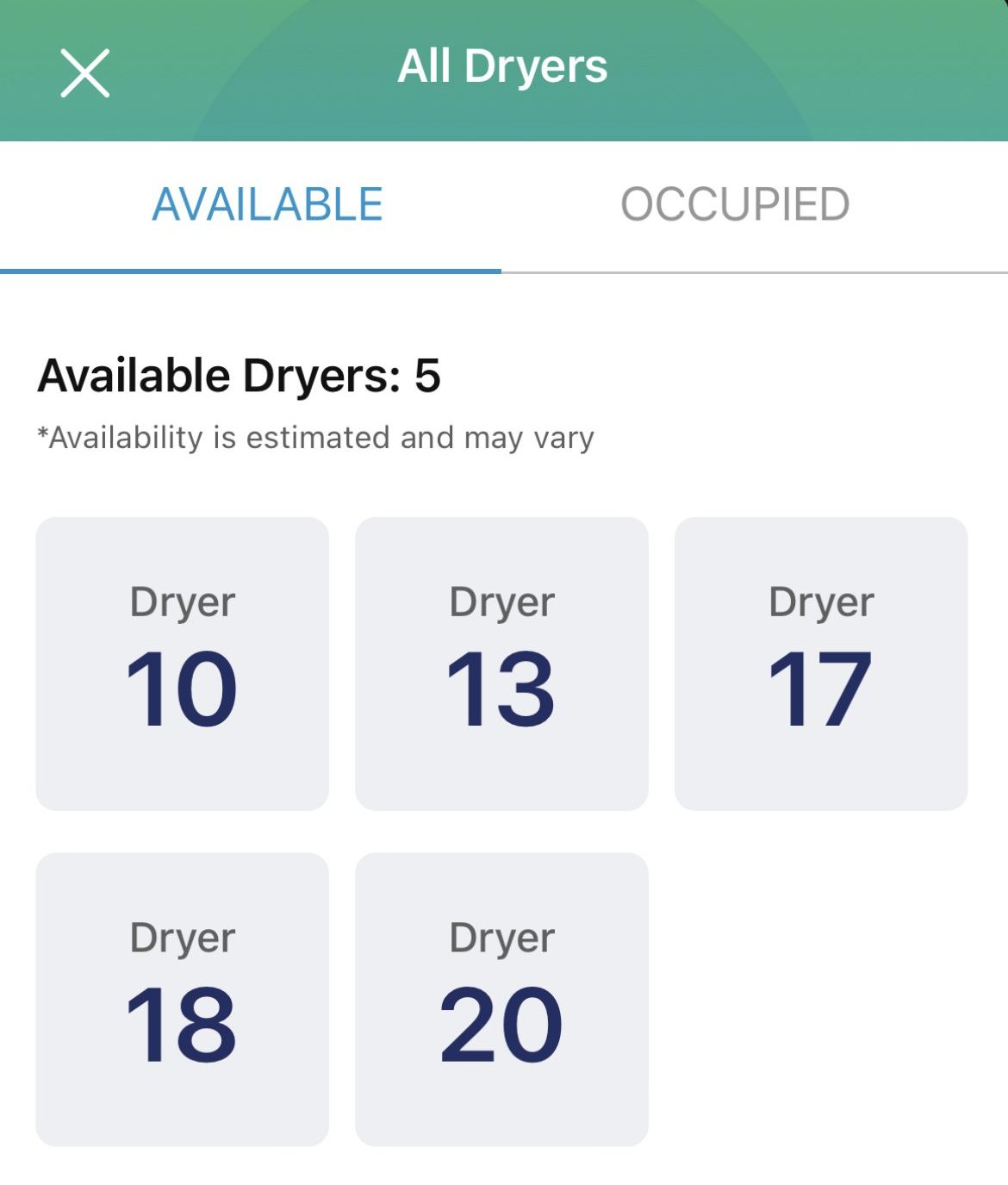Choose Dryer 17 tile
Screen dimensions: 1008x1185
tap(820, 664)
